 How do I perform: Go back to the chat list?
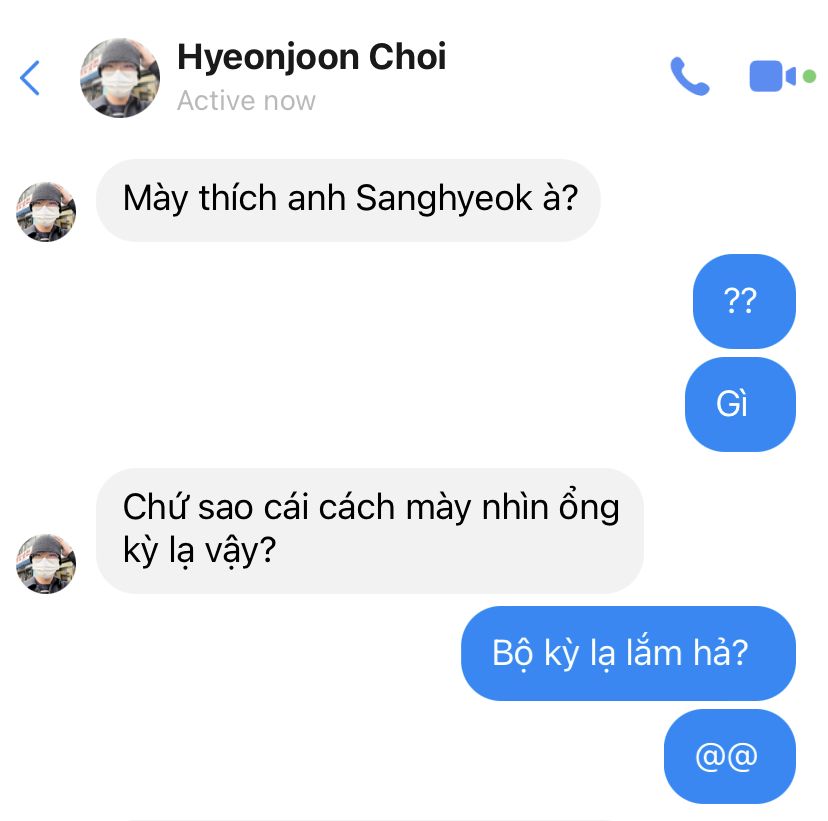coord(31,77)
